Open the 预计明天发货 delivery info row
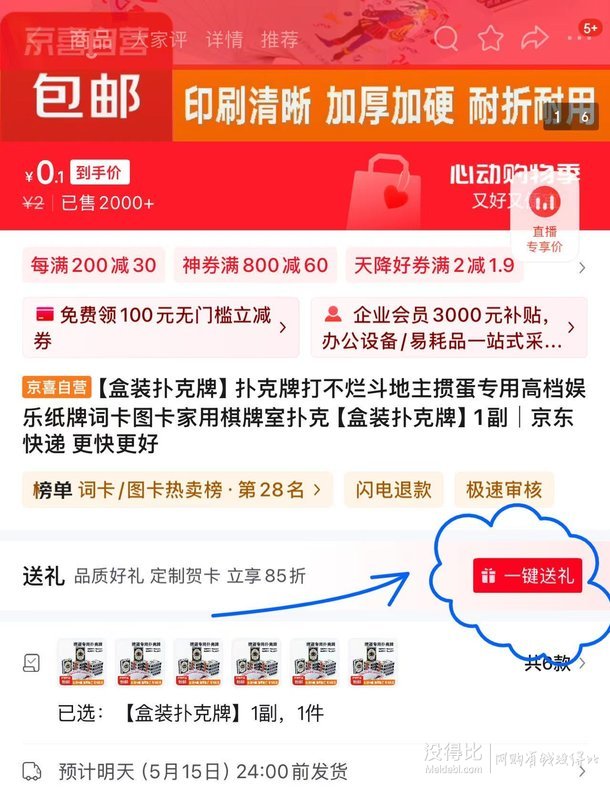 [x=300, y=771]
